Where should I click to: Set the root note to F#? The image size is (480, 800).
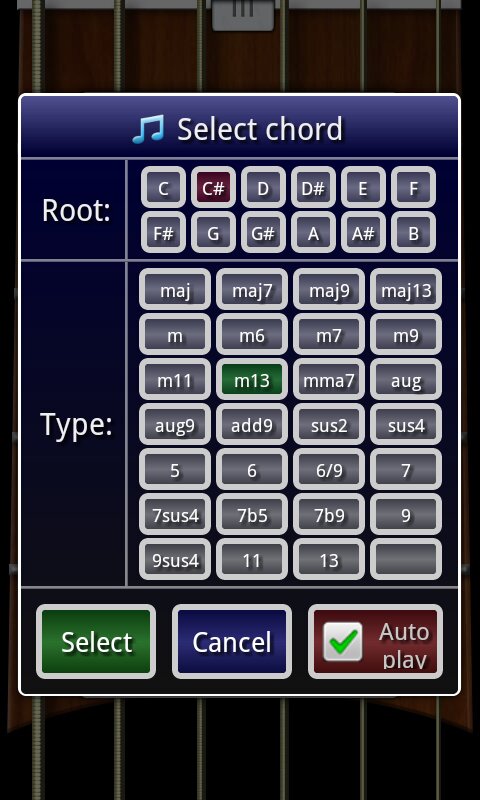tap(163, 233)
